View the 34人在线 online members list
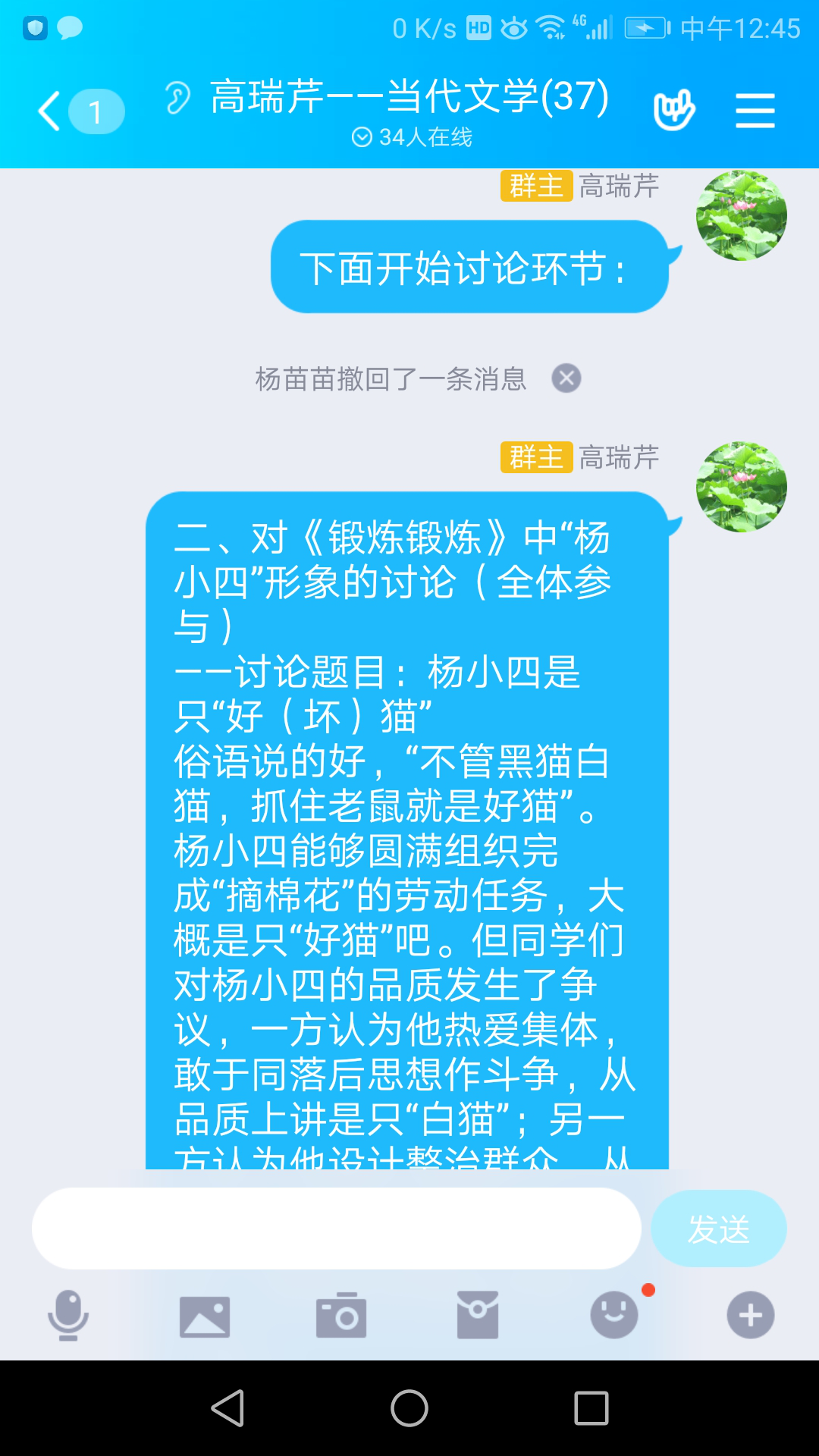The height and width of the screenshot is (1456, 819). pos(412,137)
